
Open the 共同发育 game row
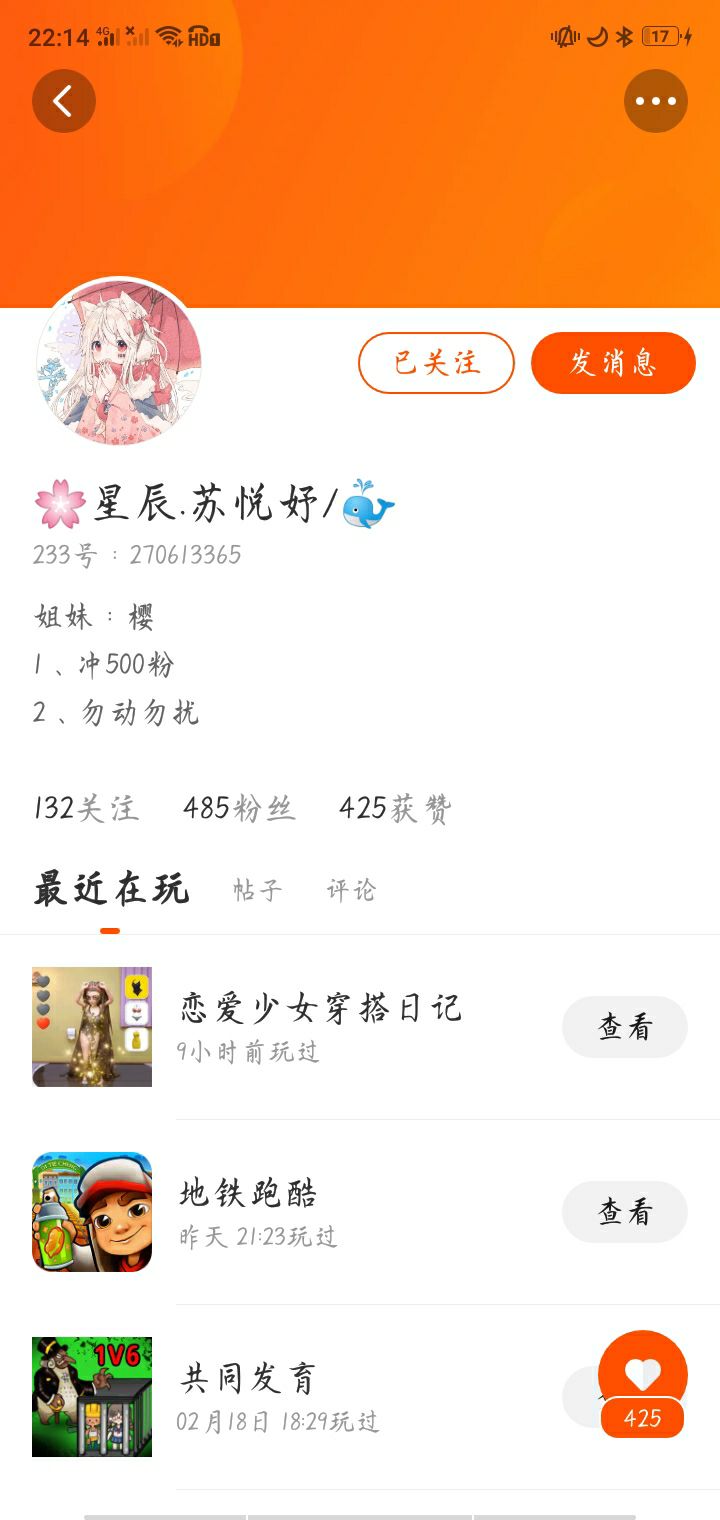coord(360,1397)
